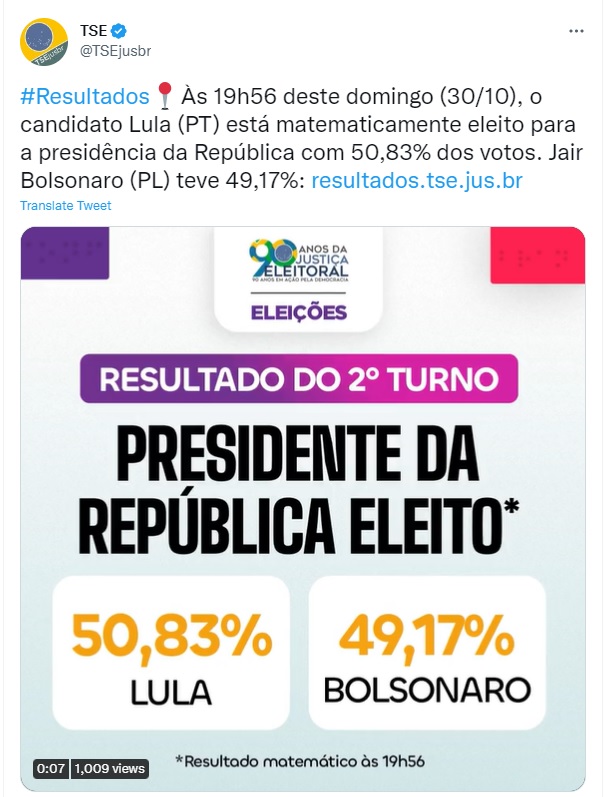Open the tweet's three-dot overflow menu
The width and height of the screenshot is (607, 797).
(576, 32)
